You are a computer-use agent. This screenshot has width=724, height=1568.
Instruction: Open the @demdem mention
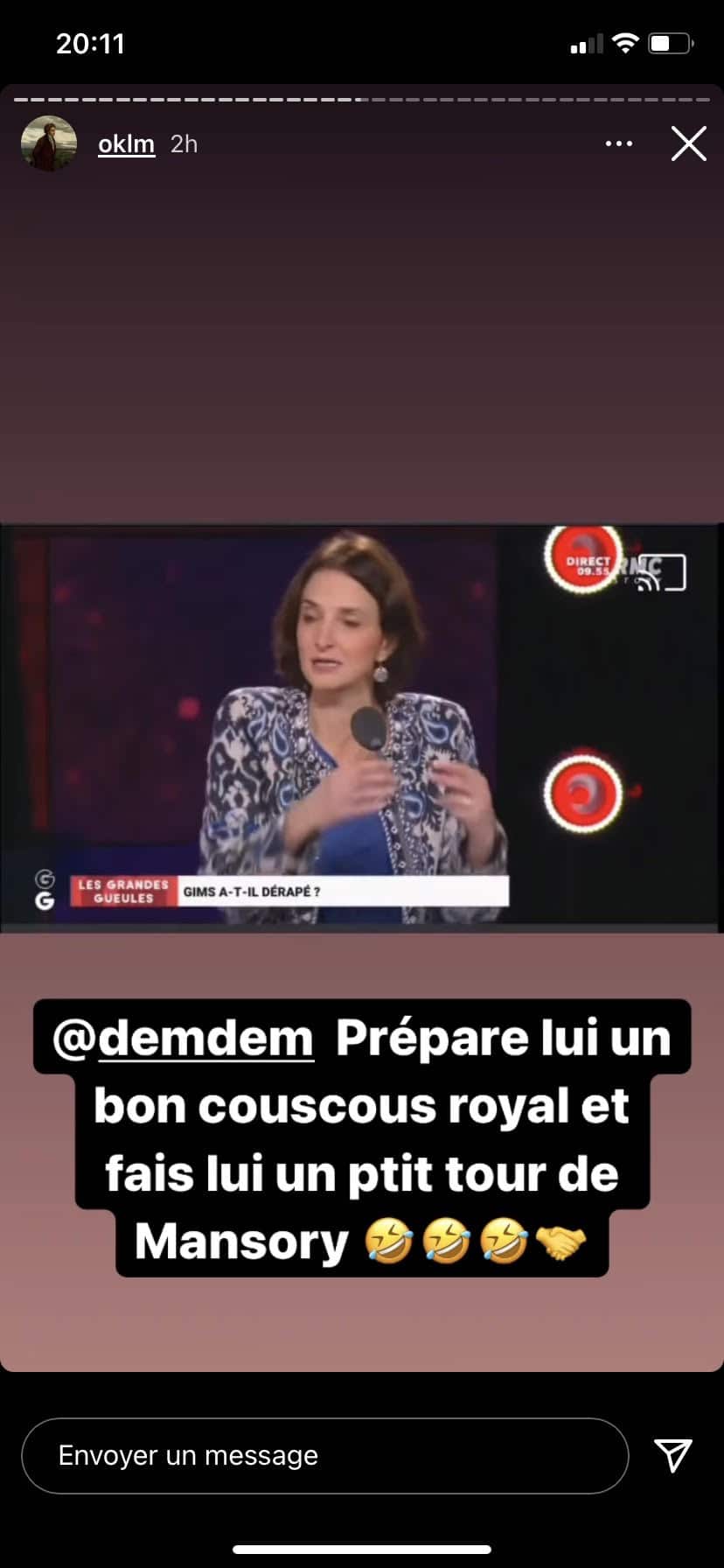point(184,1039)
